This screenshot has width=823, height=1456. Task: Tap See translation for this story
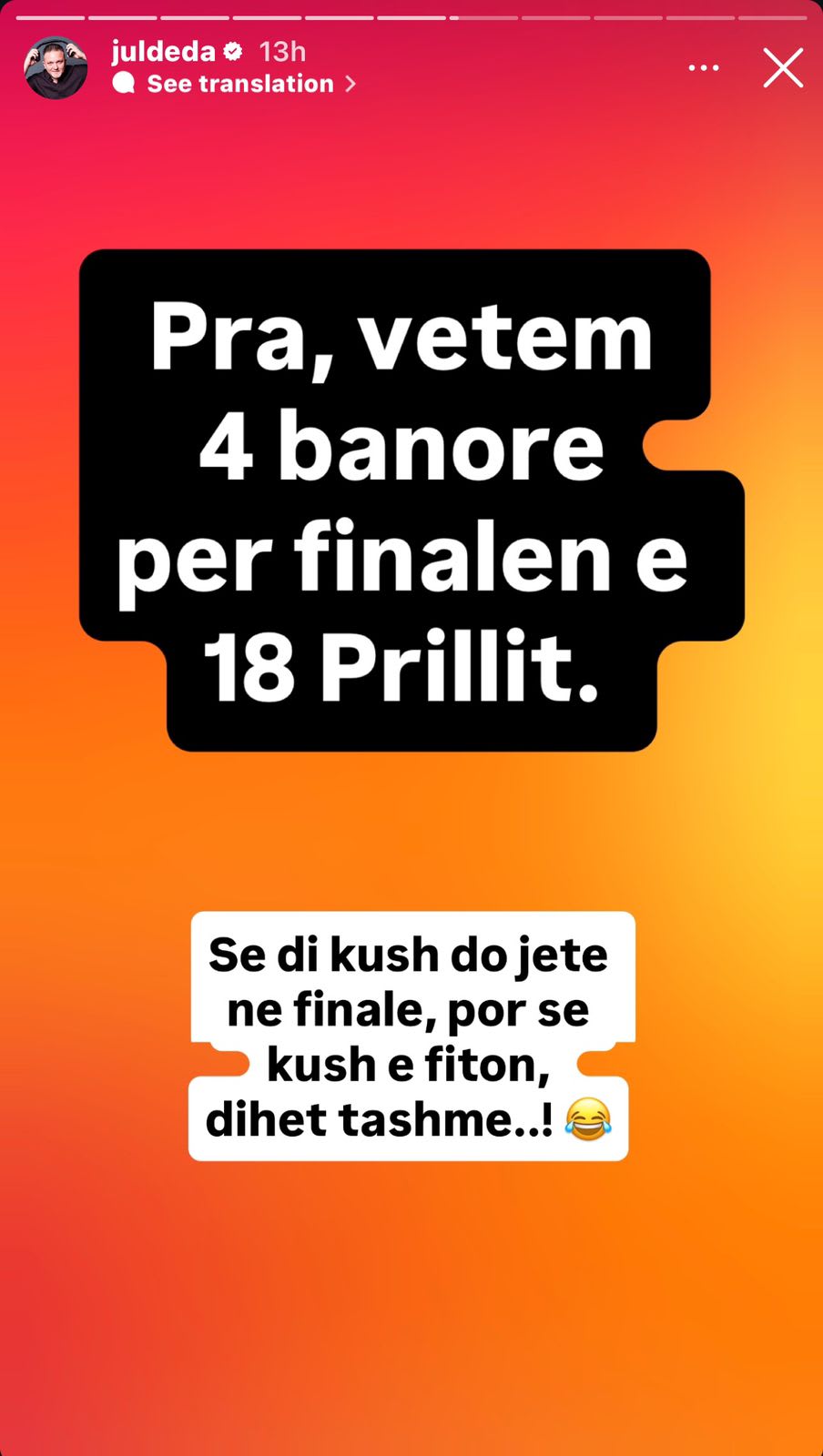[239, 84]
